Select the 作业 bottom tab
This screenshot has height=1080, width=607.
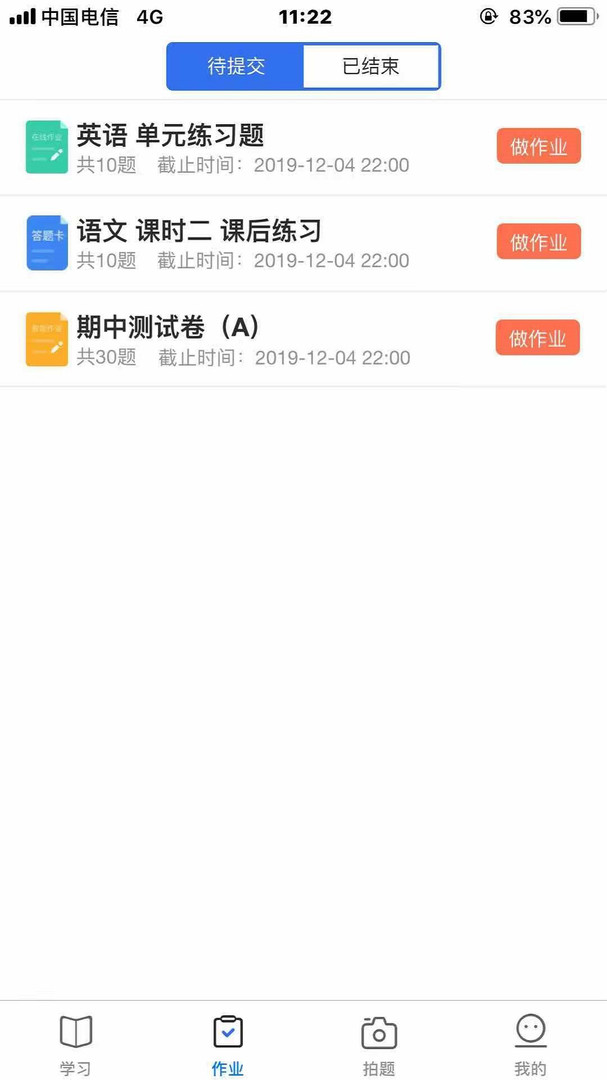tap(228, 1043)
